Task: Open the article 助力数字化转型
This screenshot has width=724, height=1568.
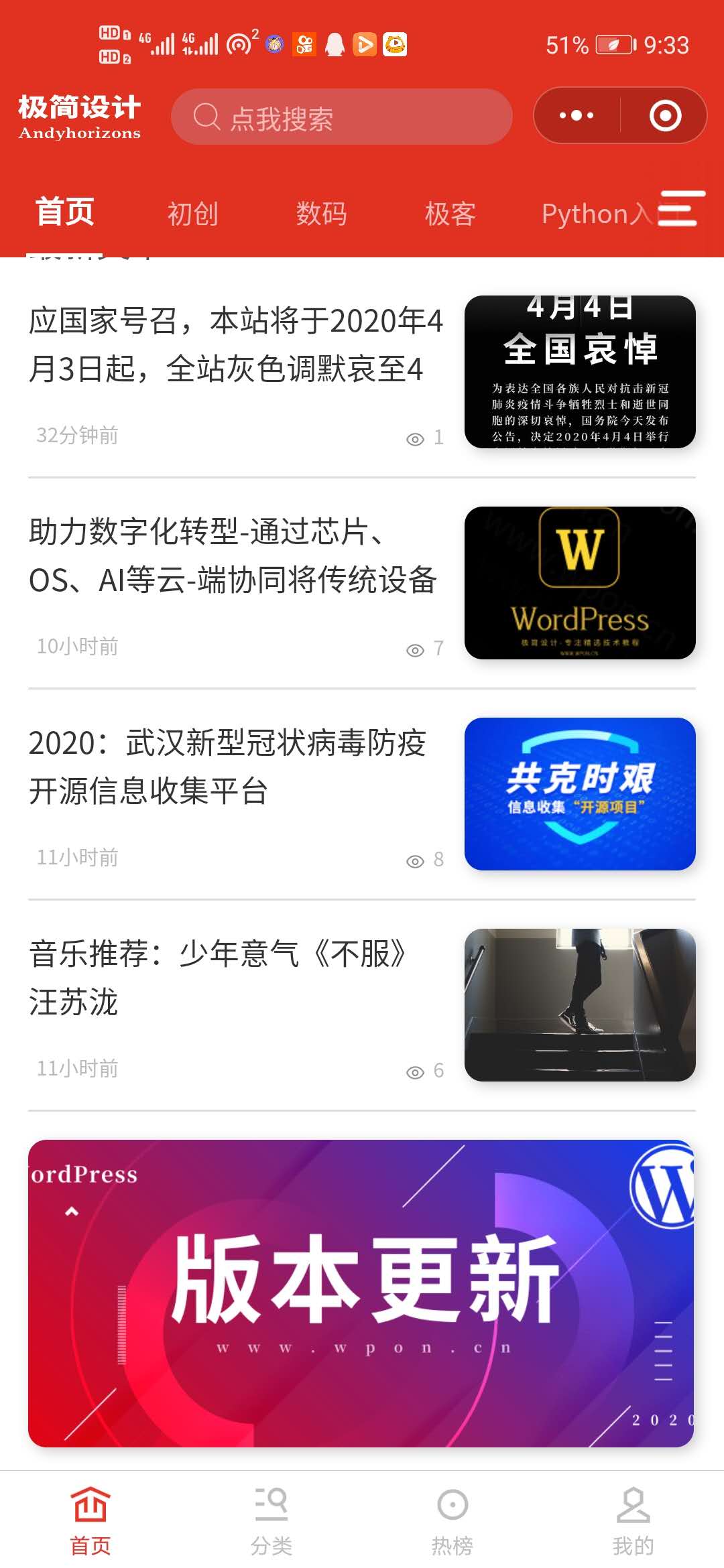Action: [362, 583]
